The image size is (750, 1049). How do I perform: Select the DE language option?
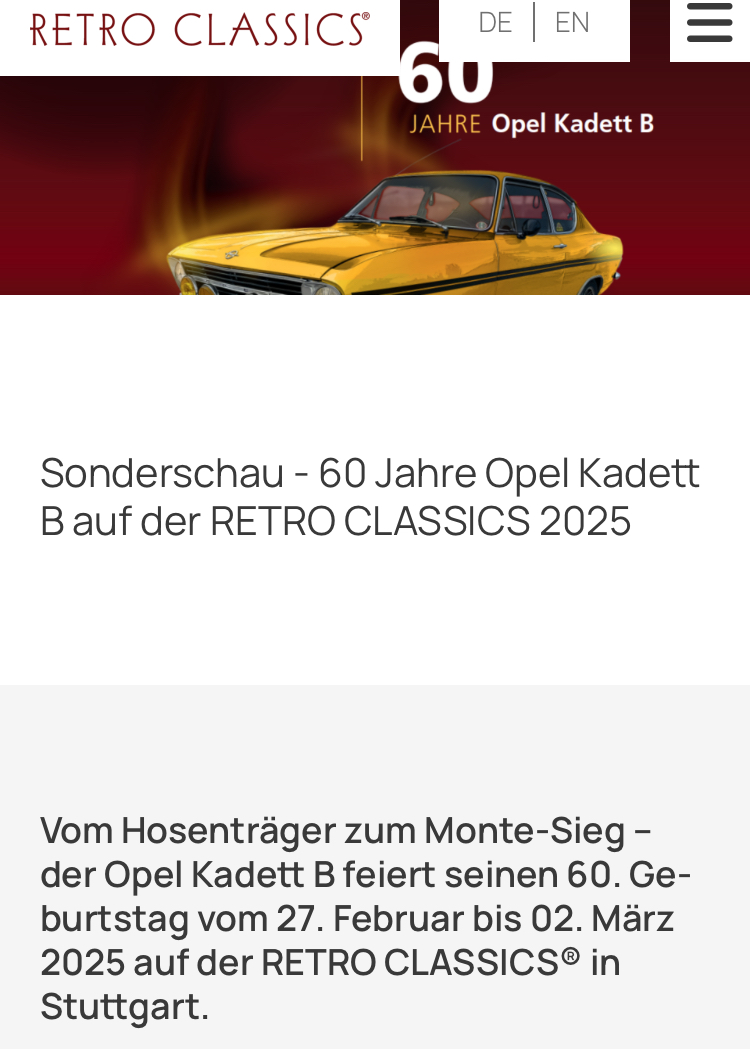tap(495, 22)
